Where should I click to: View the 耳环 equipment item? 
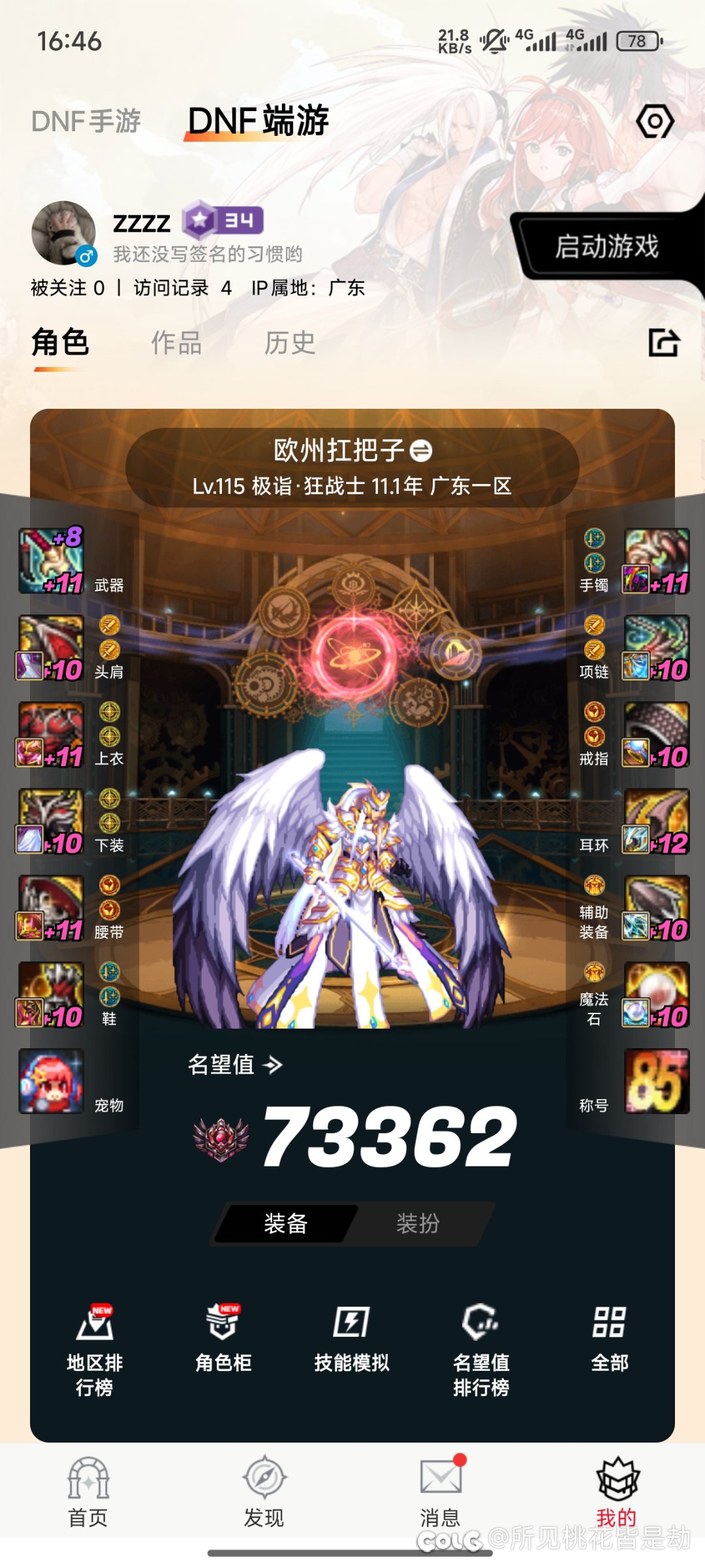656,822
